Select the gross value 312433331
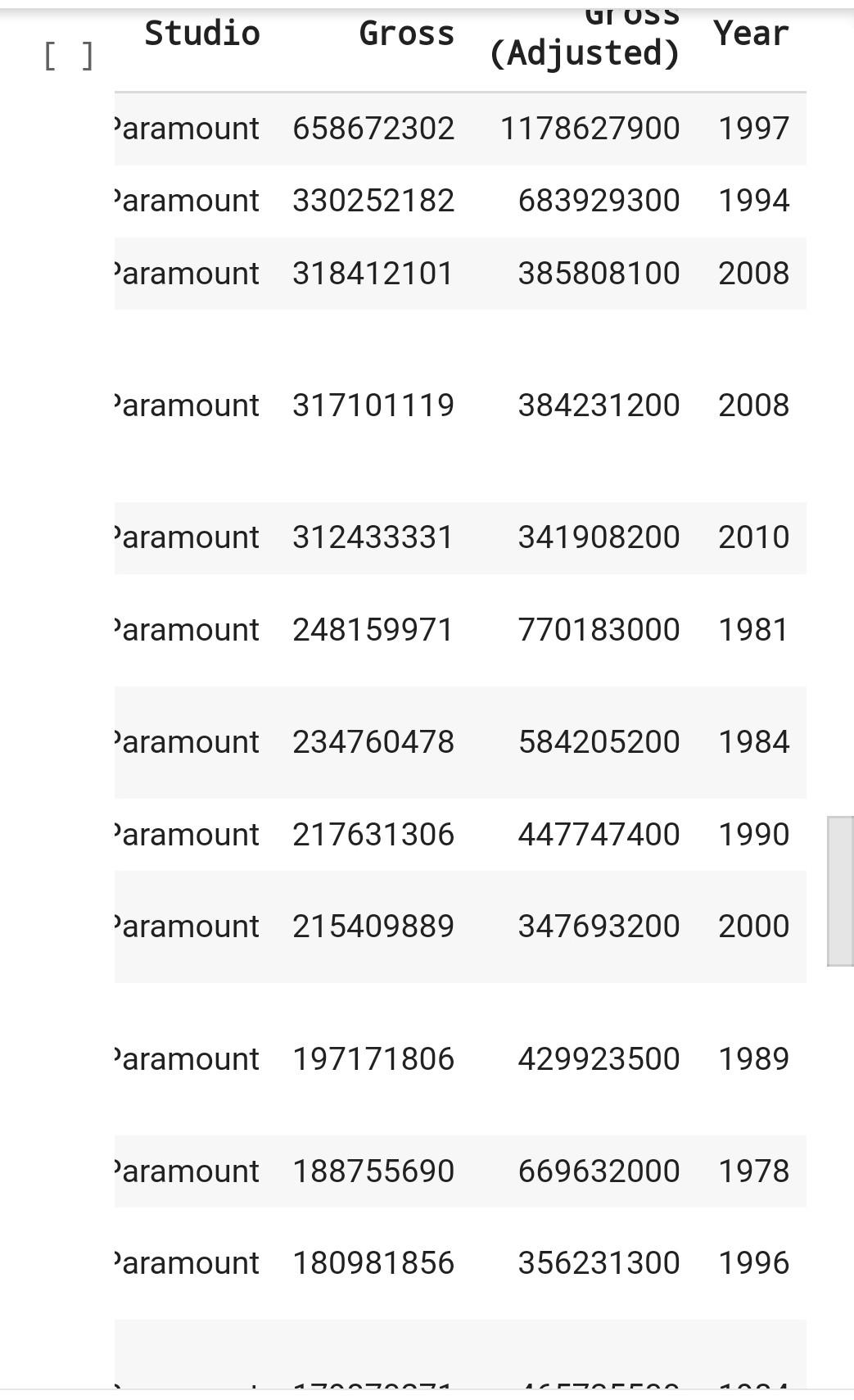This screenshot has width=854, height=1400. click(x=373, y=537)
